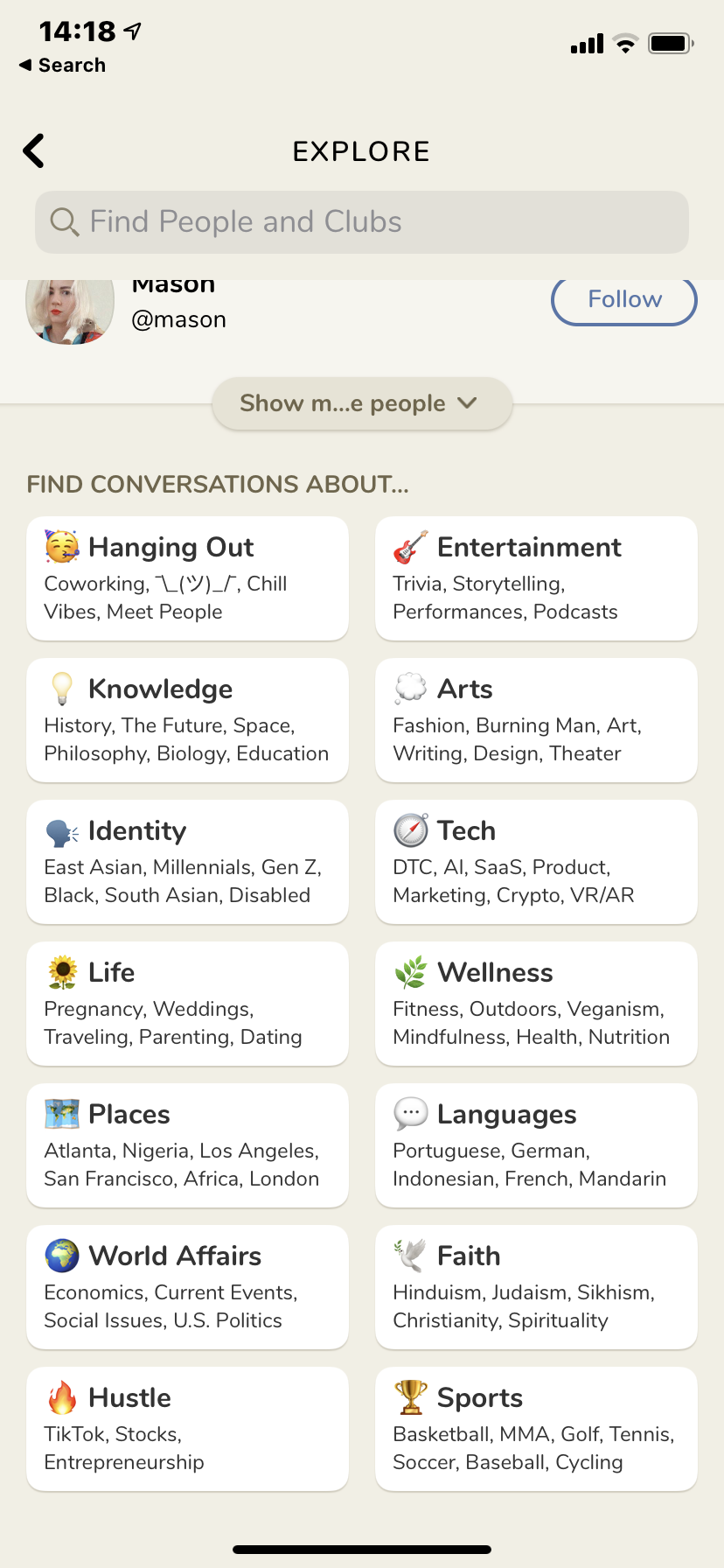Open the Life topic card
The image size is (724, 1568).
188,1004
